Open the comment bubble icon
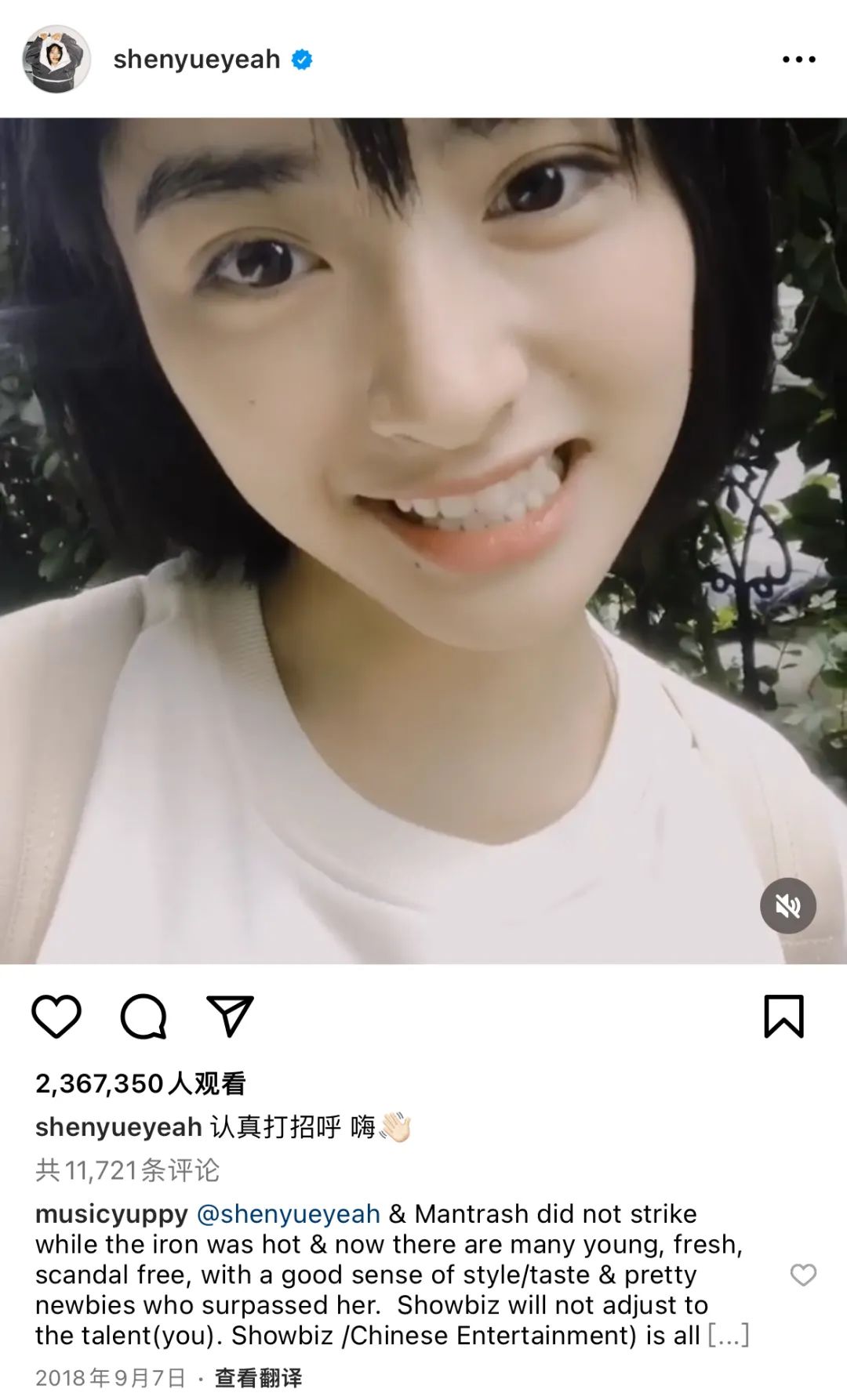Viewport: 847px width, 1400px height. (x=144, y=1017)
